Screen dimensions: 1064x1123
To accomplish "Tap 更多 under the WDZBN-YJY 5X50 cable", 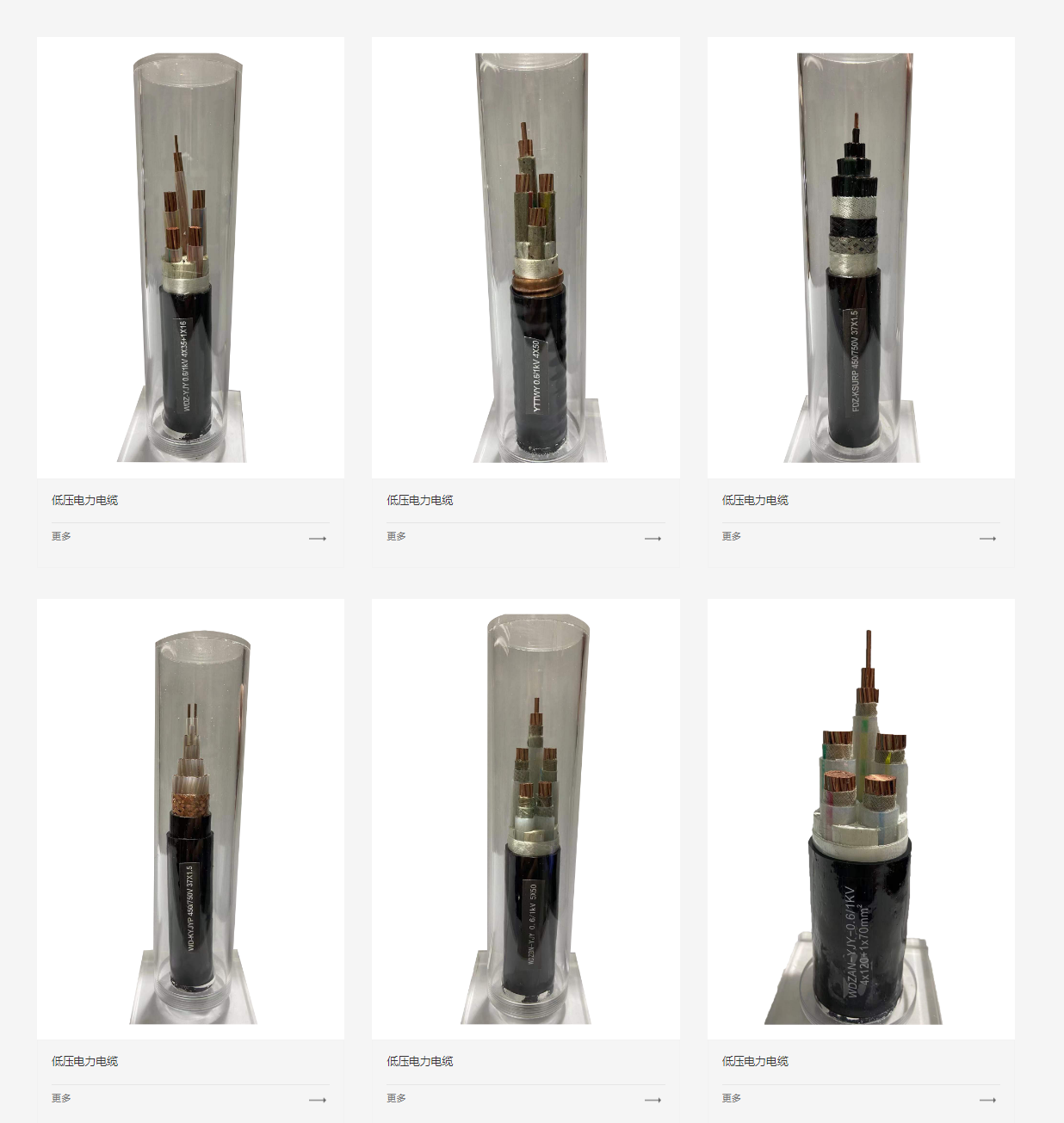I will [x=396, y=1098].
